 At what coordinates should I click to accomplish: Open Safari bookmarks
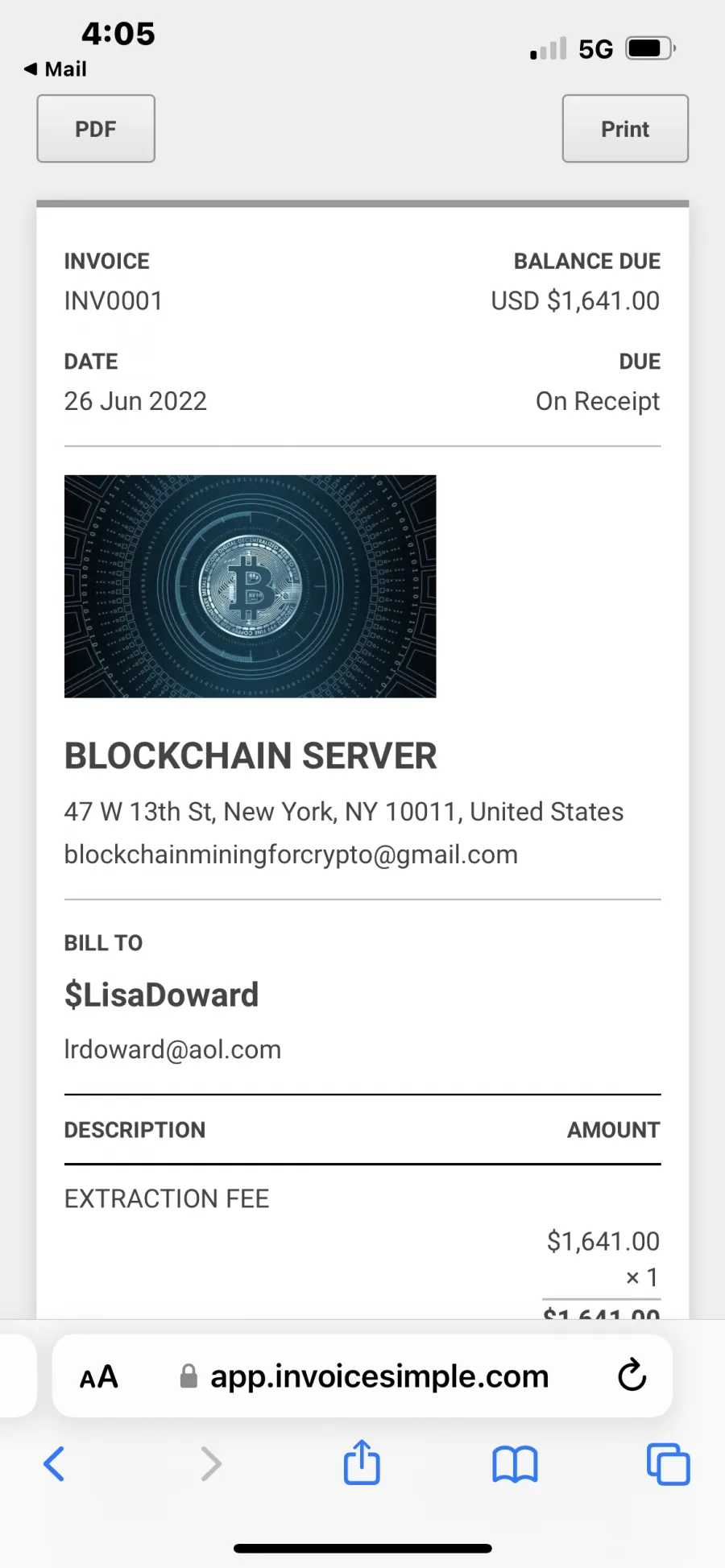tap(515, 1464)
